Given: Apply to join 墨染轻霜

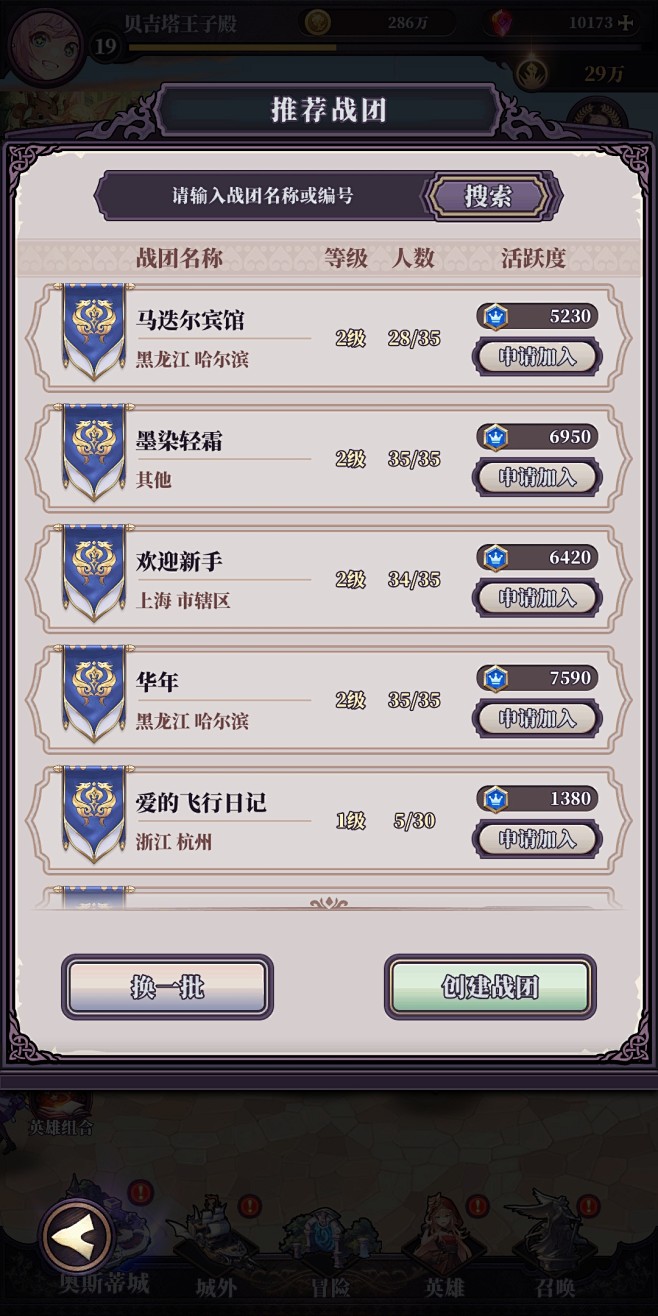Looking at the screenshot, I should 537,478.
